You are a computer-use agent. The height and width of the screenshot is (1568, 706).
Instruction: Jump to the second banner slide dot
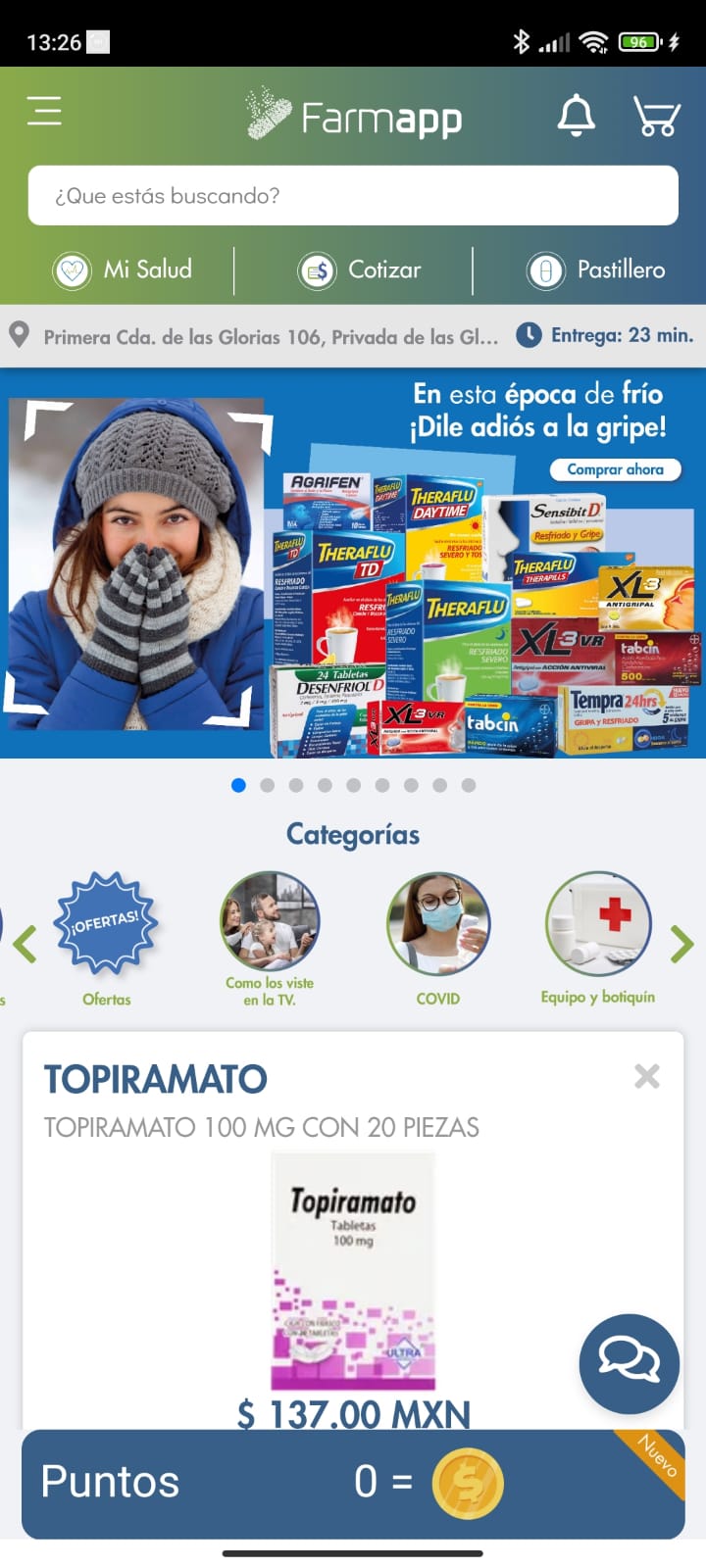tap(267, 785)
